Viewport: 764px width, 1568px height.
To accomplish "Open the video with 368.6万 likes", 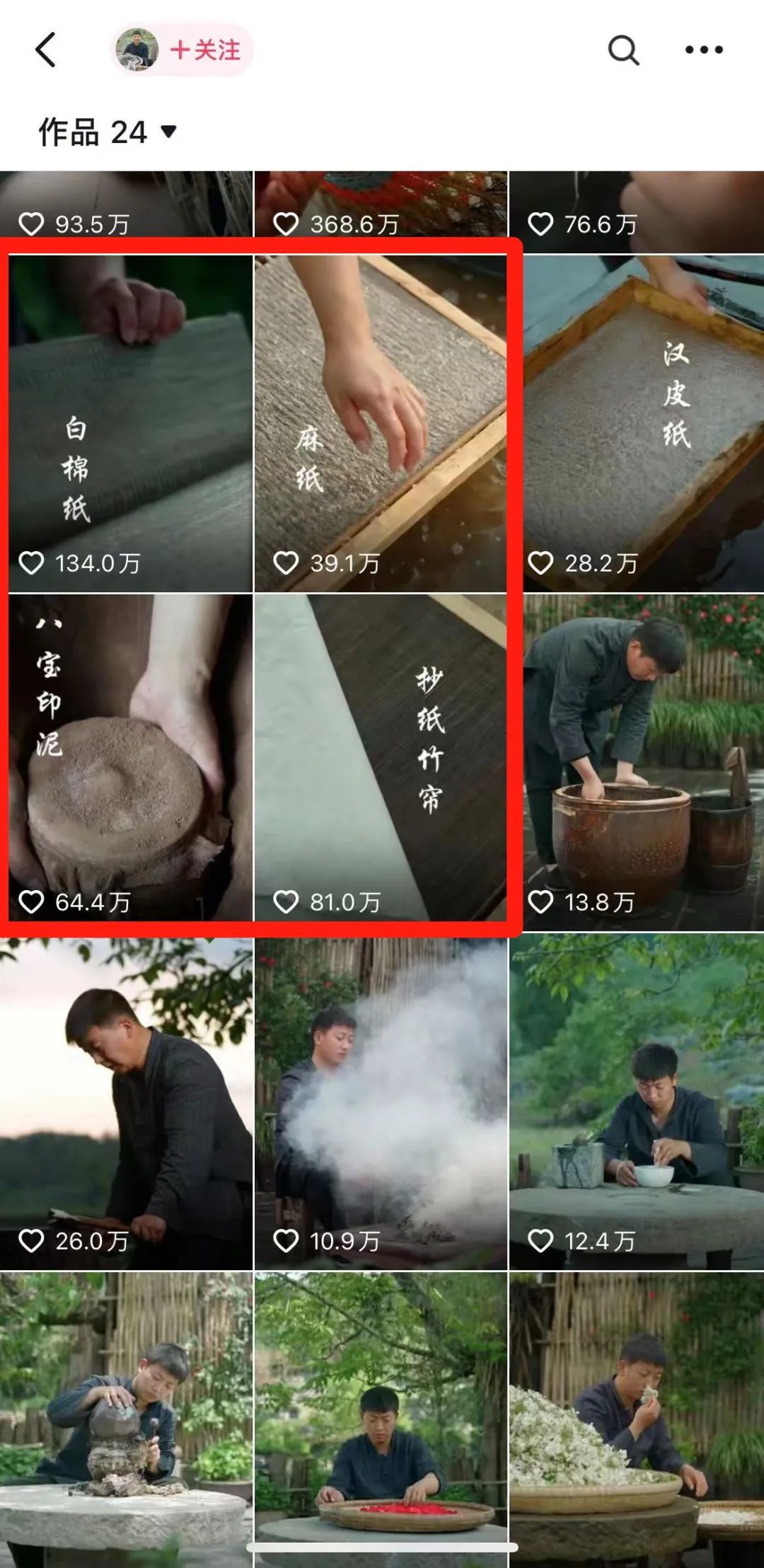I will (381, 212).
